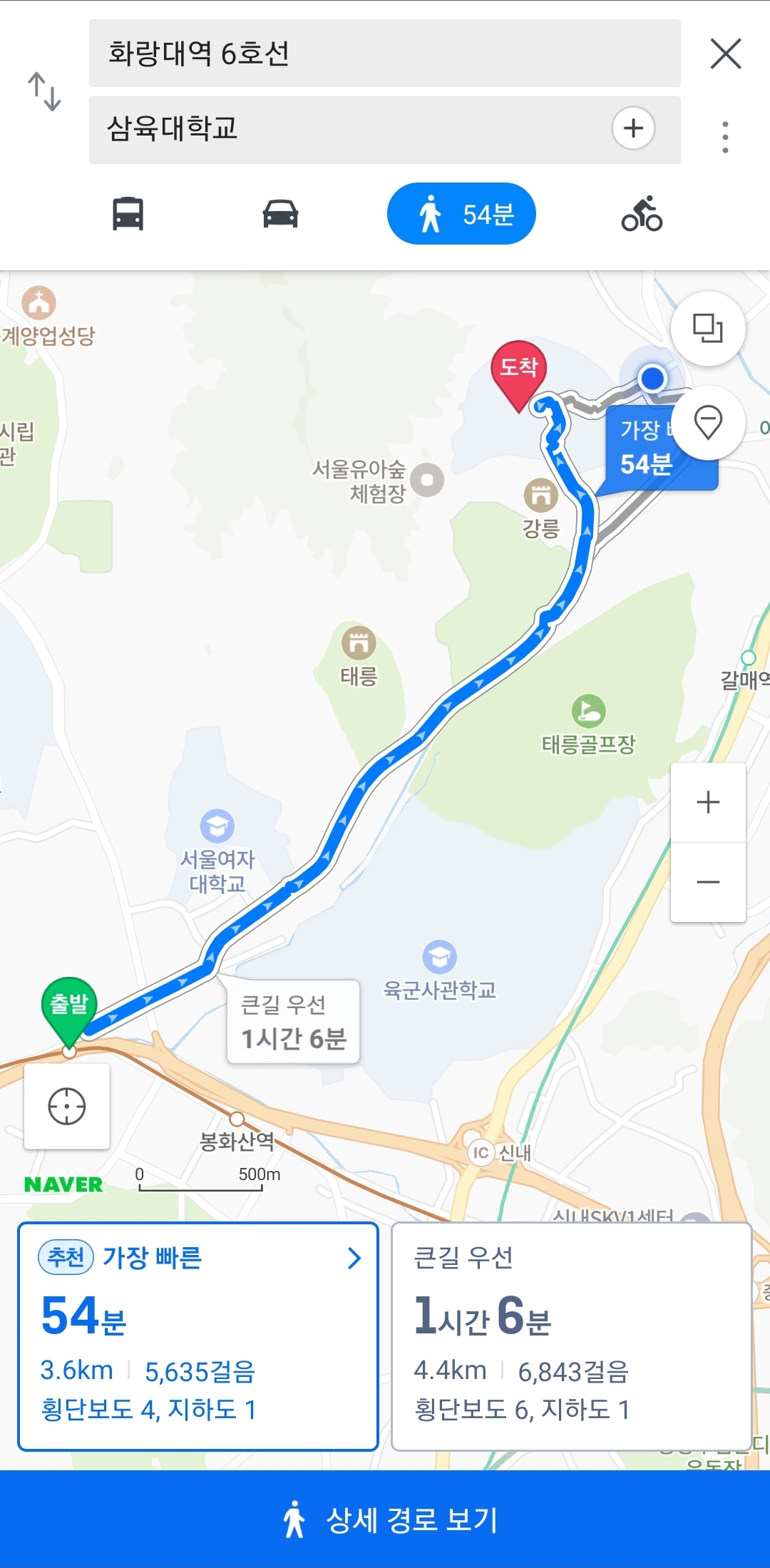Open the map layers button
770x1568 pixels.
click(708, 329)
